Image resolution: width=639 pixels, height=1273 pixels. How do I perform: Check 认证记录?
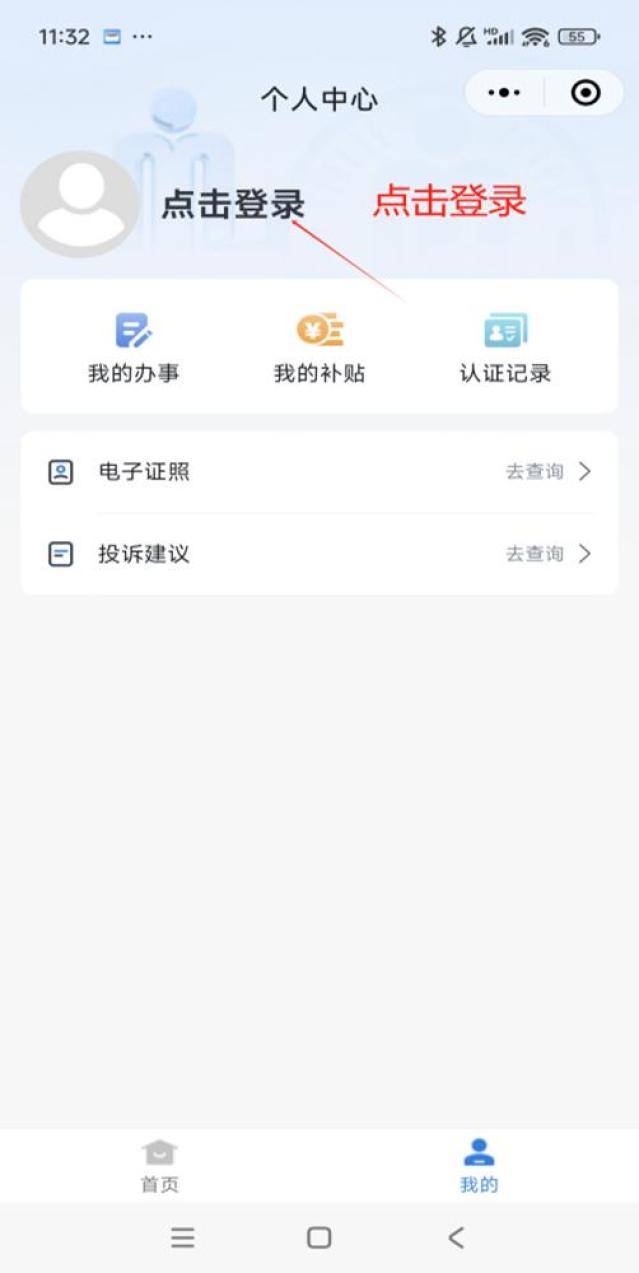(505, 347)
